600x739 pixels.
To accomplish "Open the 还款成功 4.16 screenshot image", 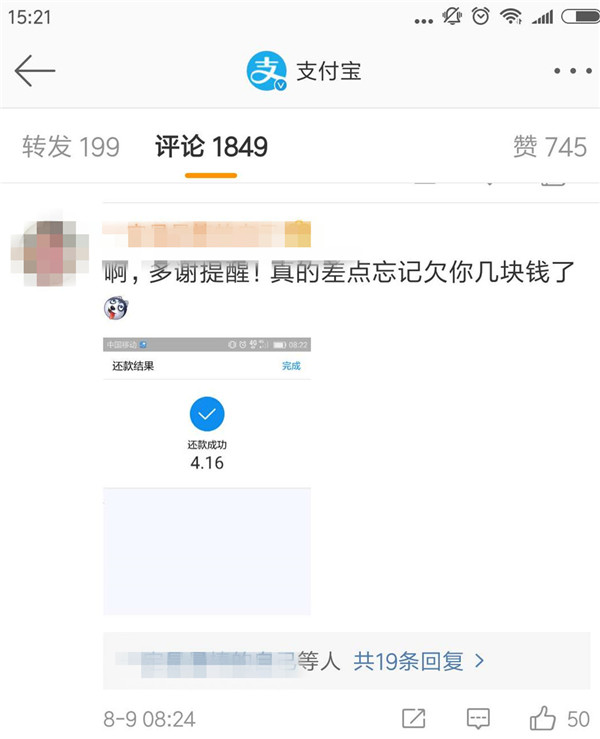I will click(x=207, y=475).
